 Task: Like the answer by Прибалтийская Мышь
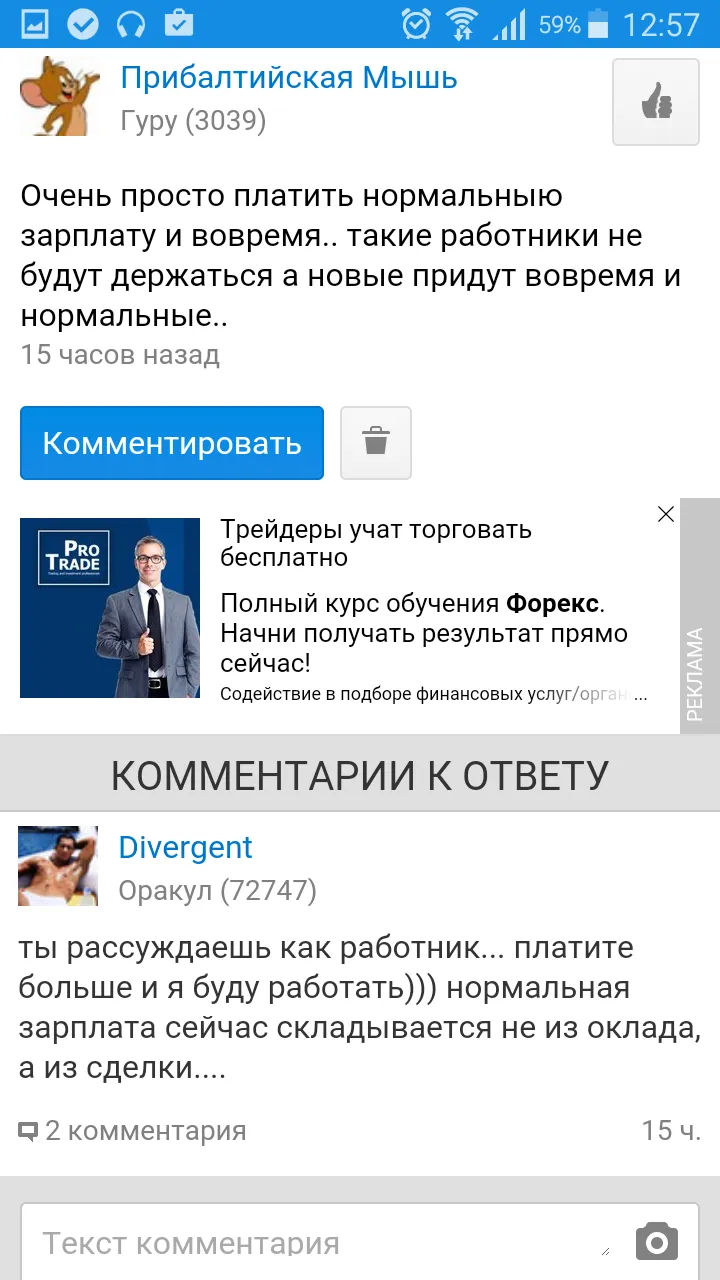(x=655, y=102)
